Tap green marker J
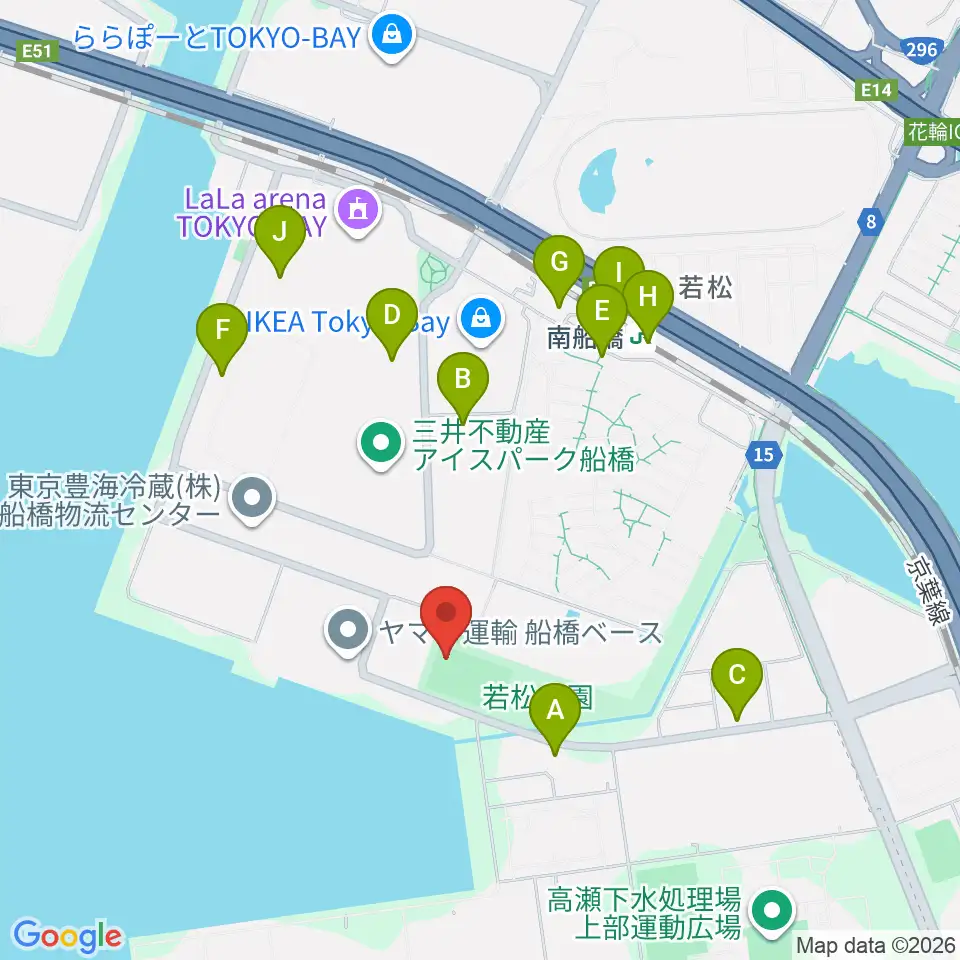960x960 pixels. [x=280, y=239]
